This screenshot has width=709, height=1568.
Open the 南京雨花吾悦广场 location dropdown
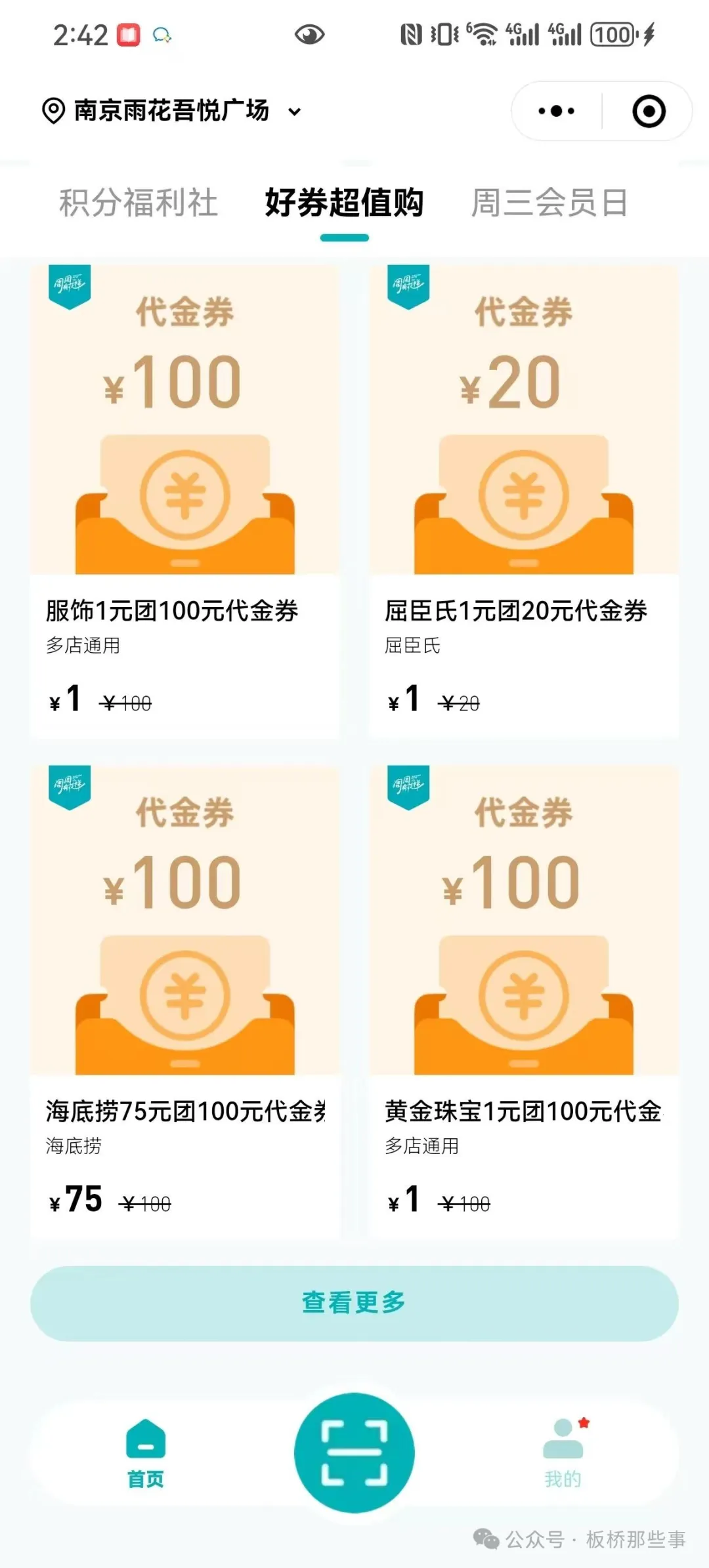click(172, 111)
